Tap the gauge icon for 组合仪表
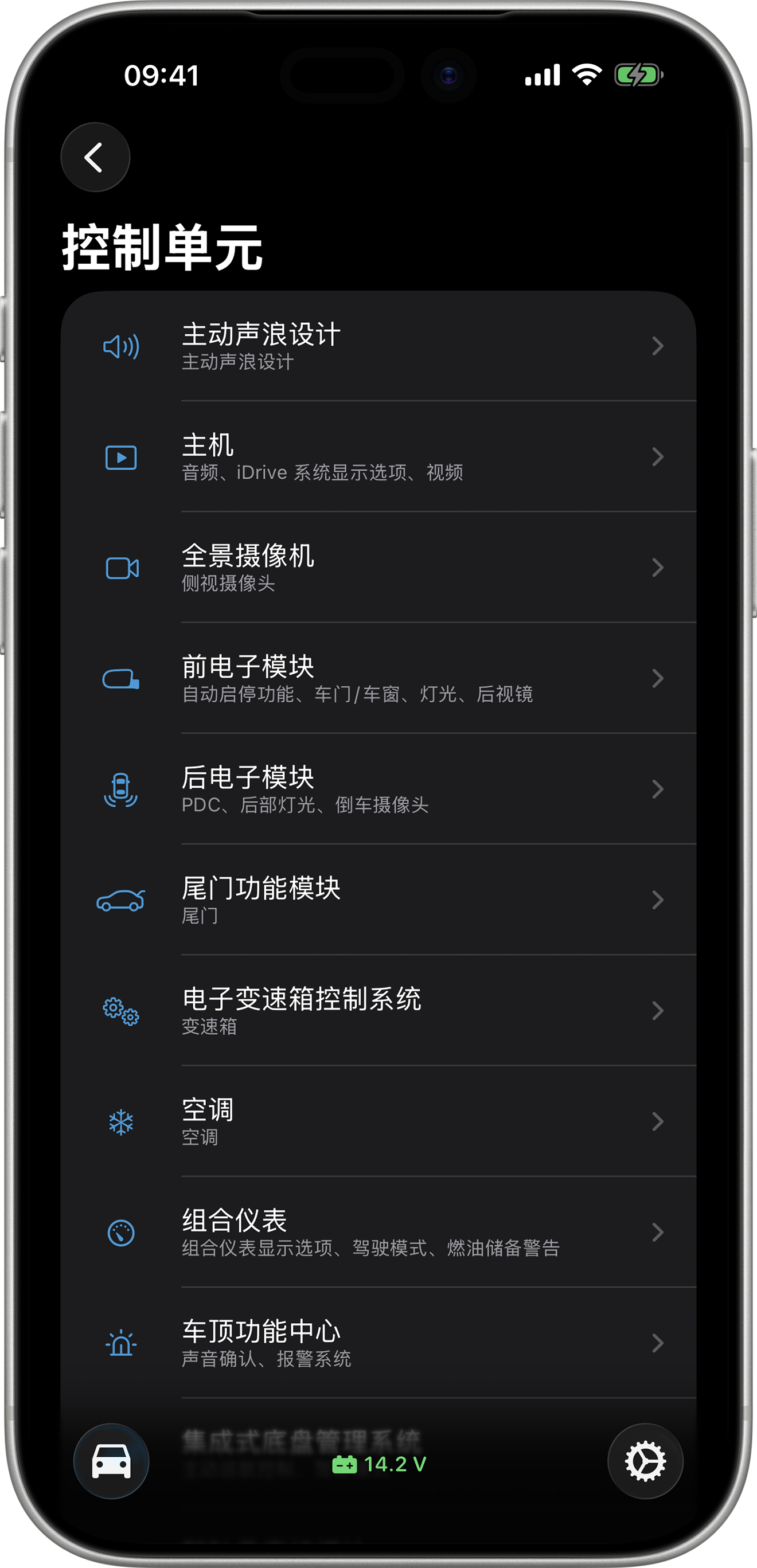Screen dimensions: 757x1568 click(121, 1232)
